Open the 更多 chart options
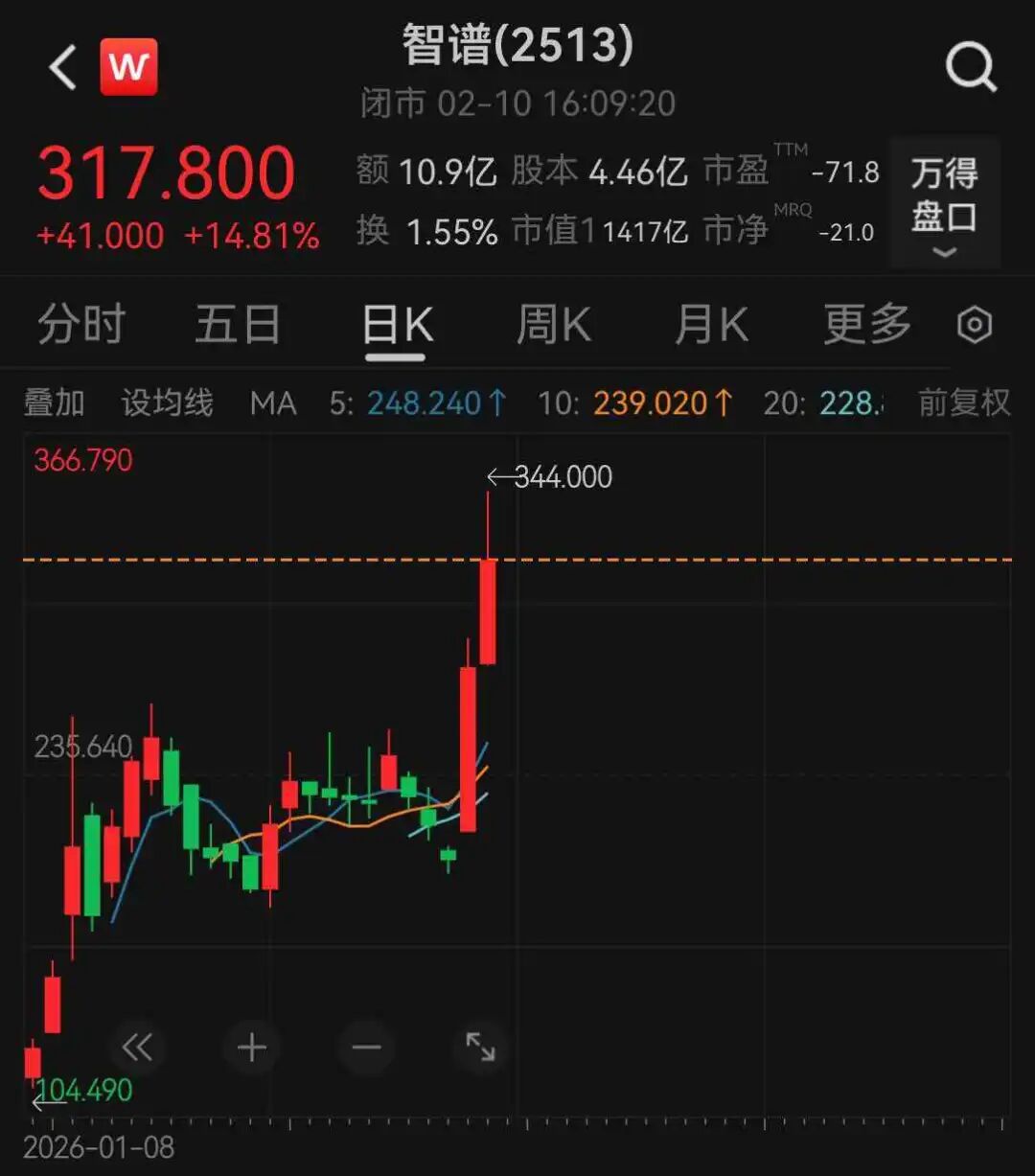The height and width of the screenshot is (1176, 1035). click(x=866, y=325)
